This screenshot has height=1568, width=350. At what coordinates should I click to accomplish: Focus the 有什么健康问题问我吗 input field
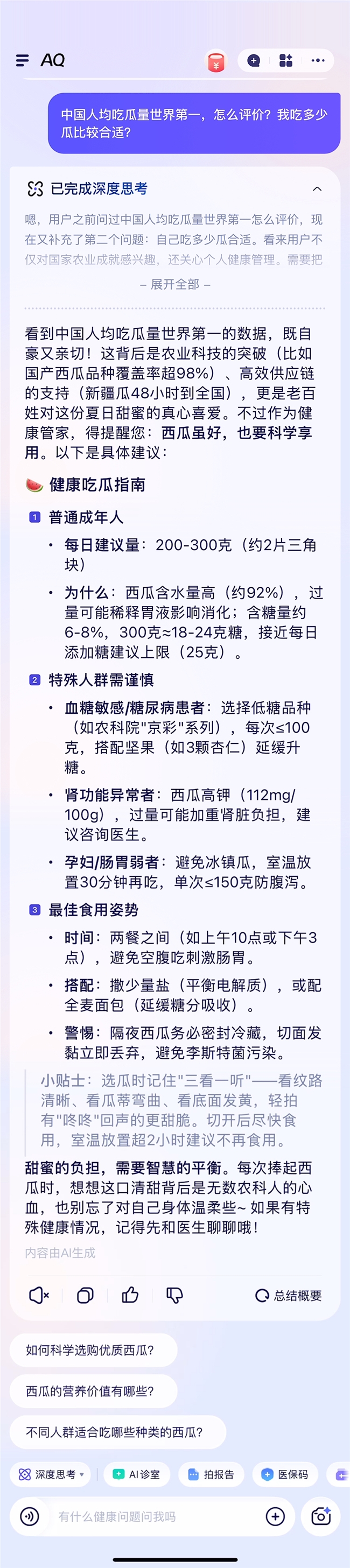152,1516
